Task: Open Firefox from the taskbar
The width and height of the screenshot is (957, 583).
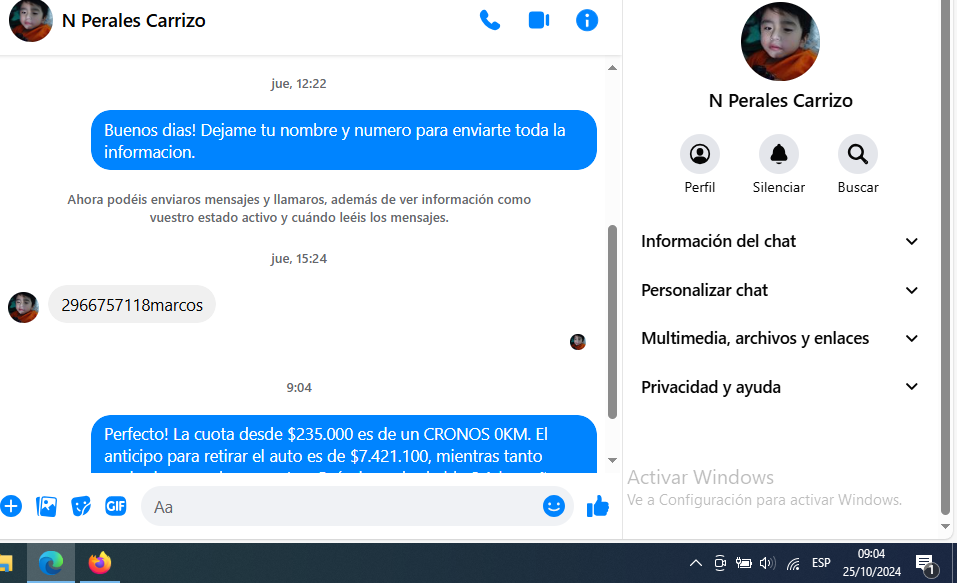Action: coord(99,564)
